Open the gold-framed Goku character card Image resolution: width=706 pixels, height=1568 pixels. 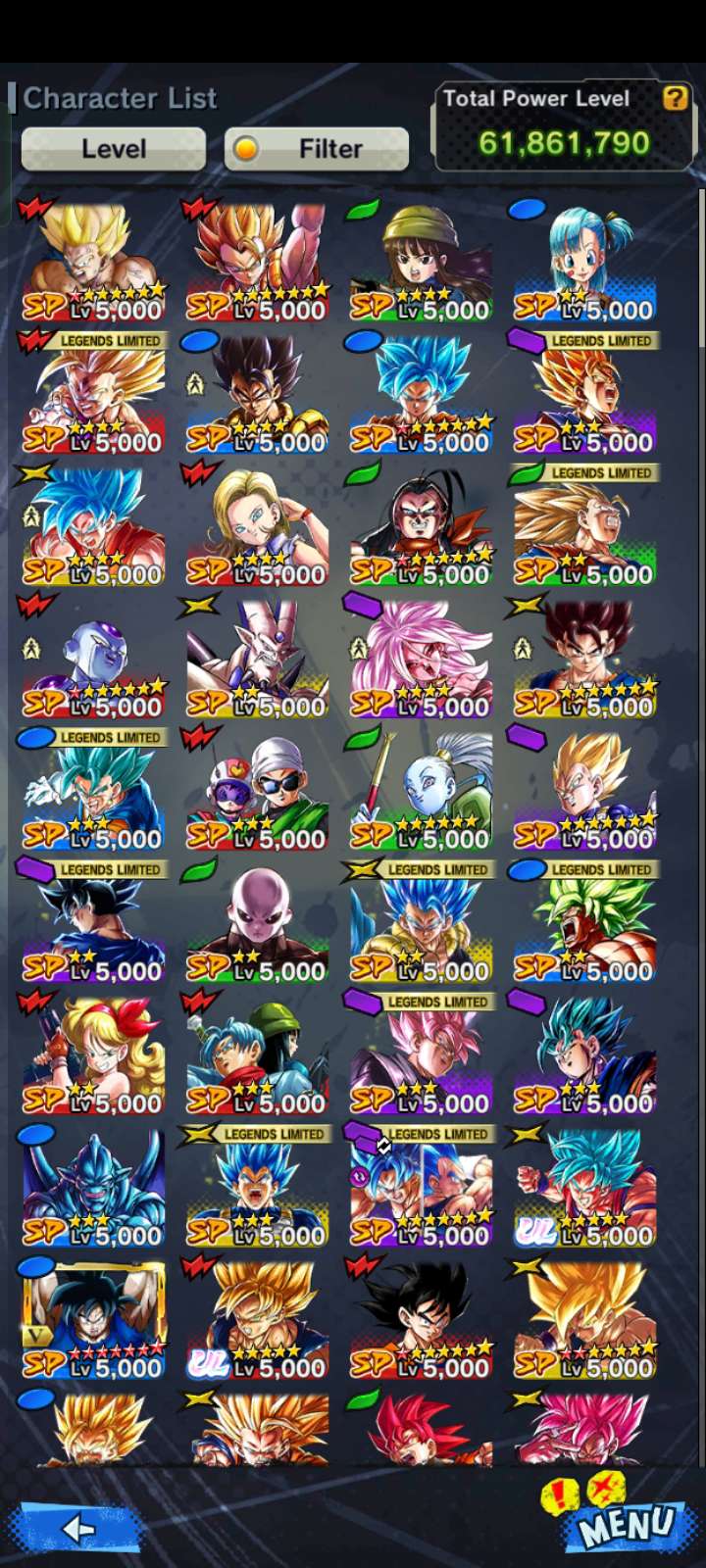[x=94, y=1318]
